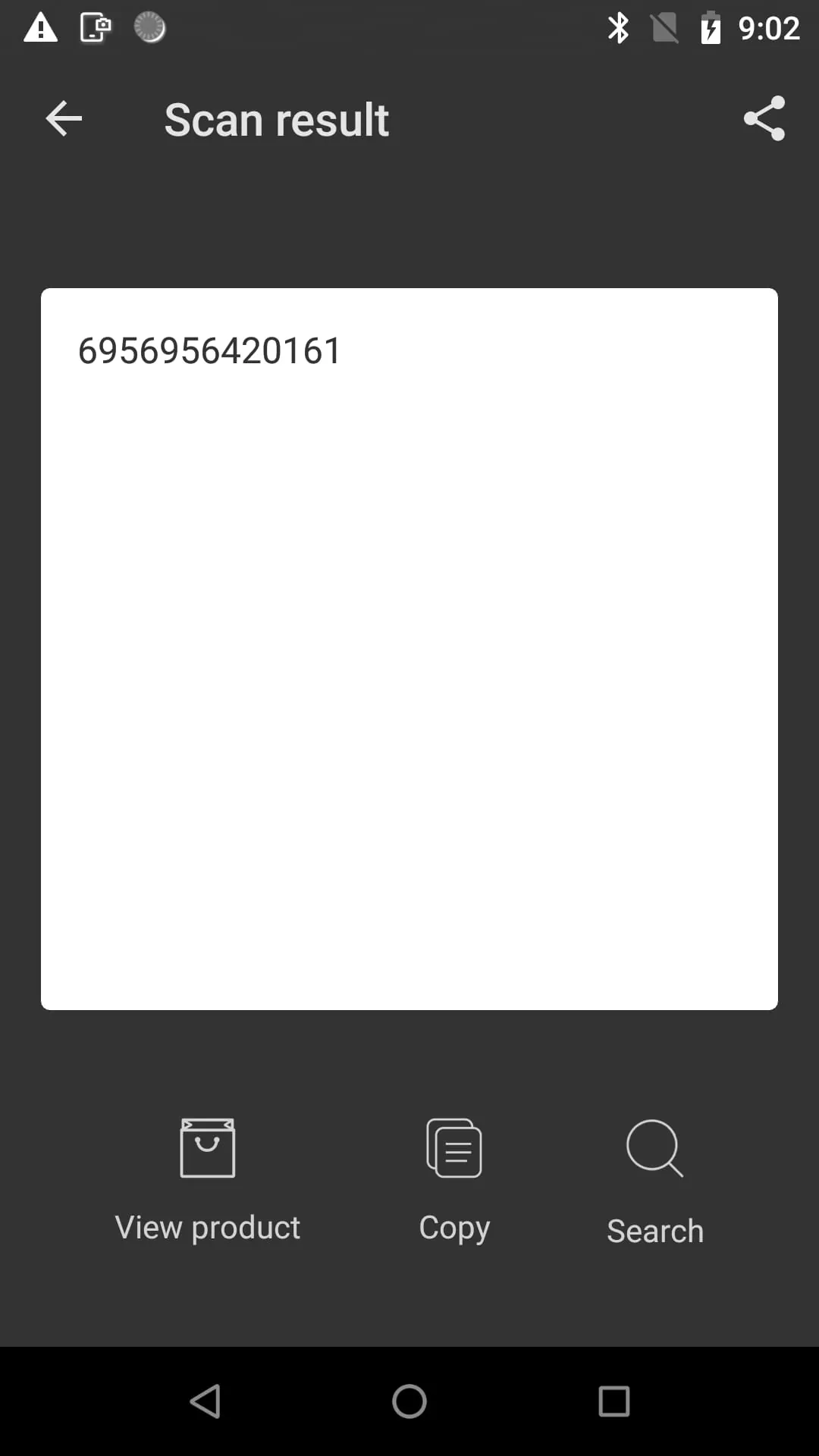Tap the Search label below the magnifier

click(x=654, y=1230)
